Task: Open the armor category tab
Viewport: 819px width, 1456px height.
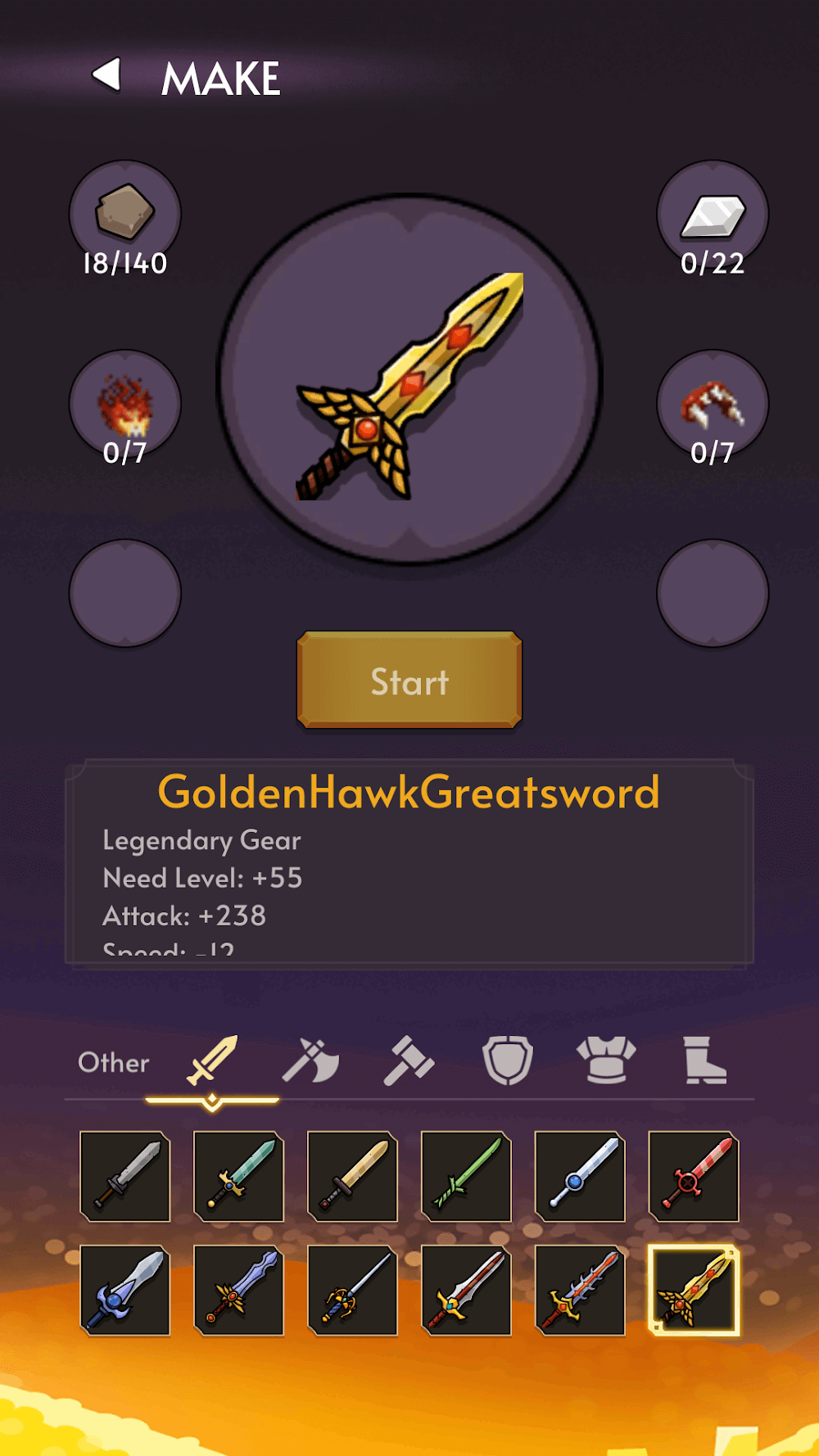Action: point(606,1062)
